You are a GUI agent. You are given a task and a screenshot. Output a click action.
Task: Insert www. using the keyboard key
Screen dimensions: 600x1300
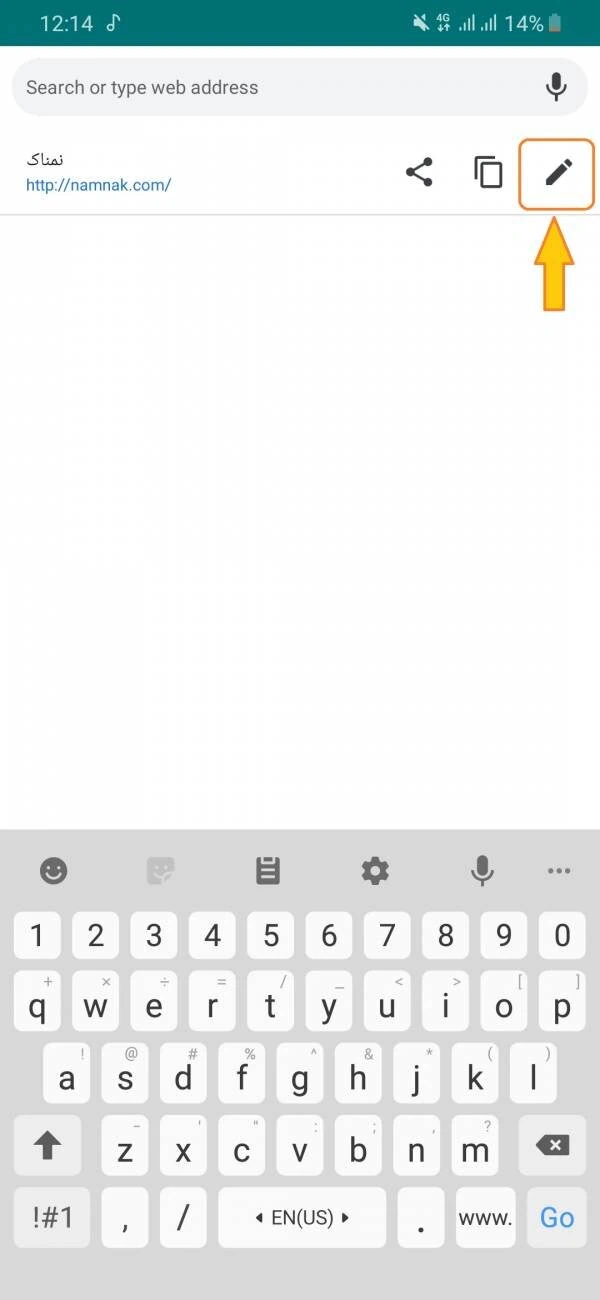click(485, 1217)
